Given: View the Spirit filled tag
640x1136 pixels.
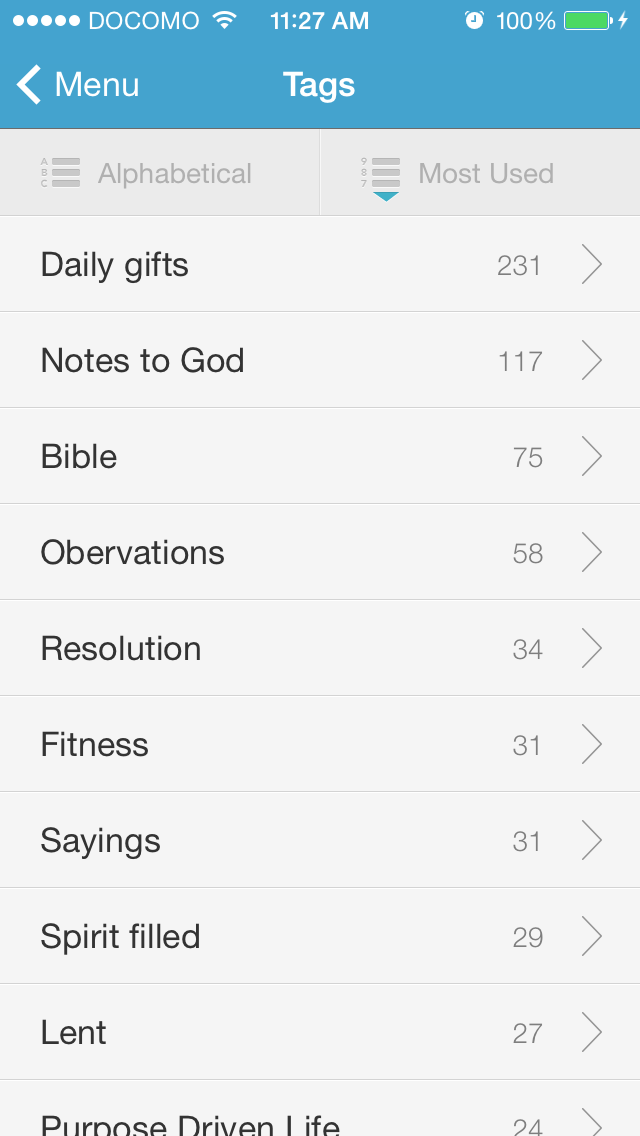Looking at the screenshot, I should tap(320, 937).
